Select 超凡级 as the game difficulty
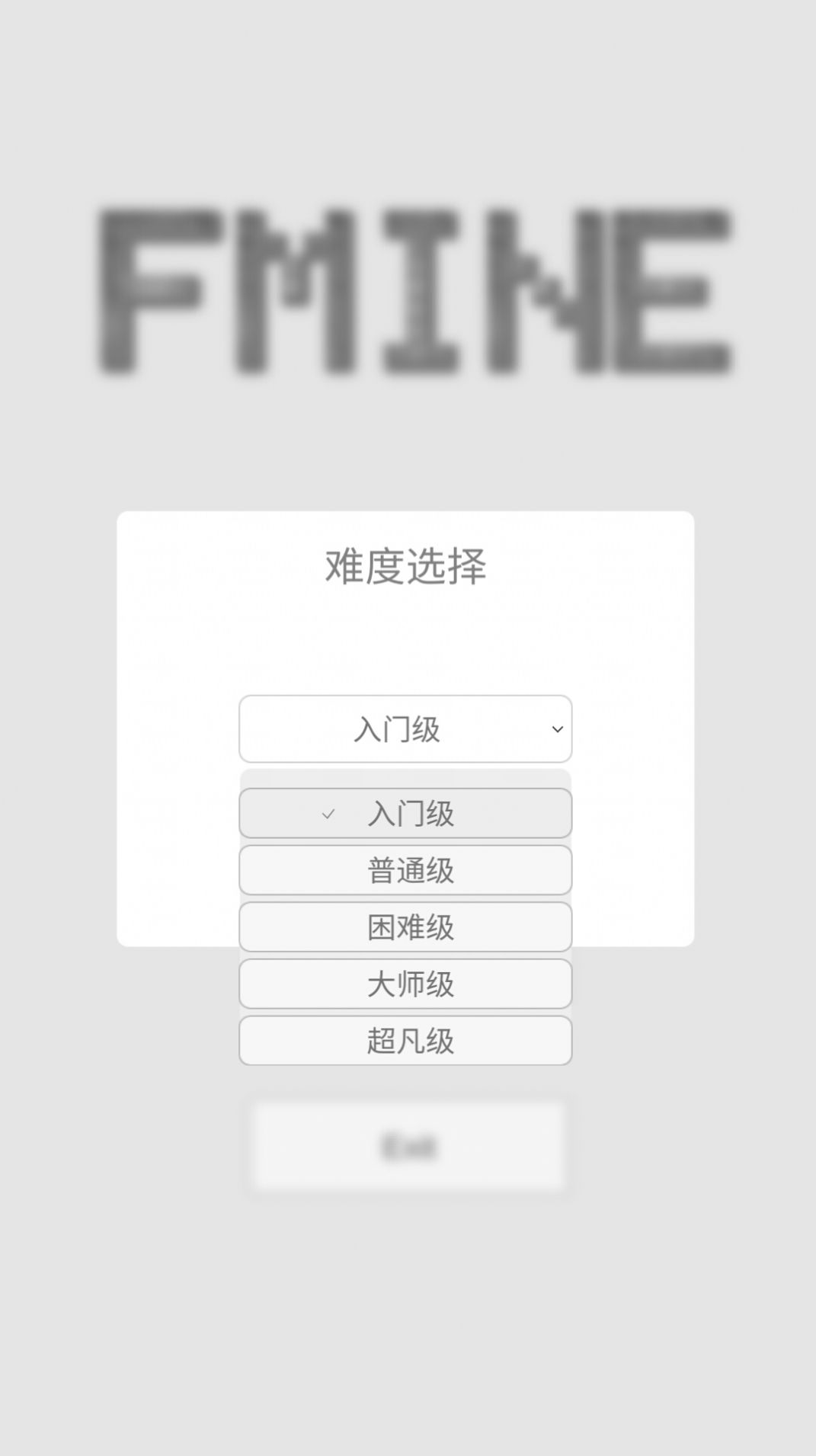The image size is (816, 1456). [405, 1040]
